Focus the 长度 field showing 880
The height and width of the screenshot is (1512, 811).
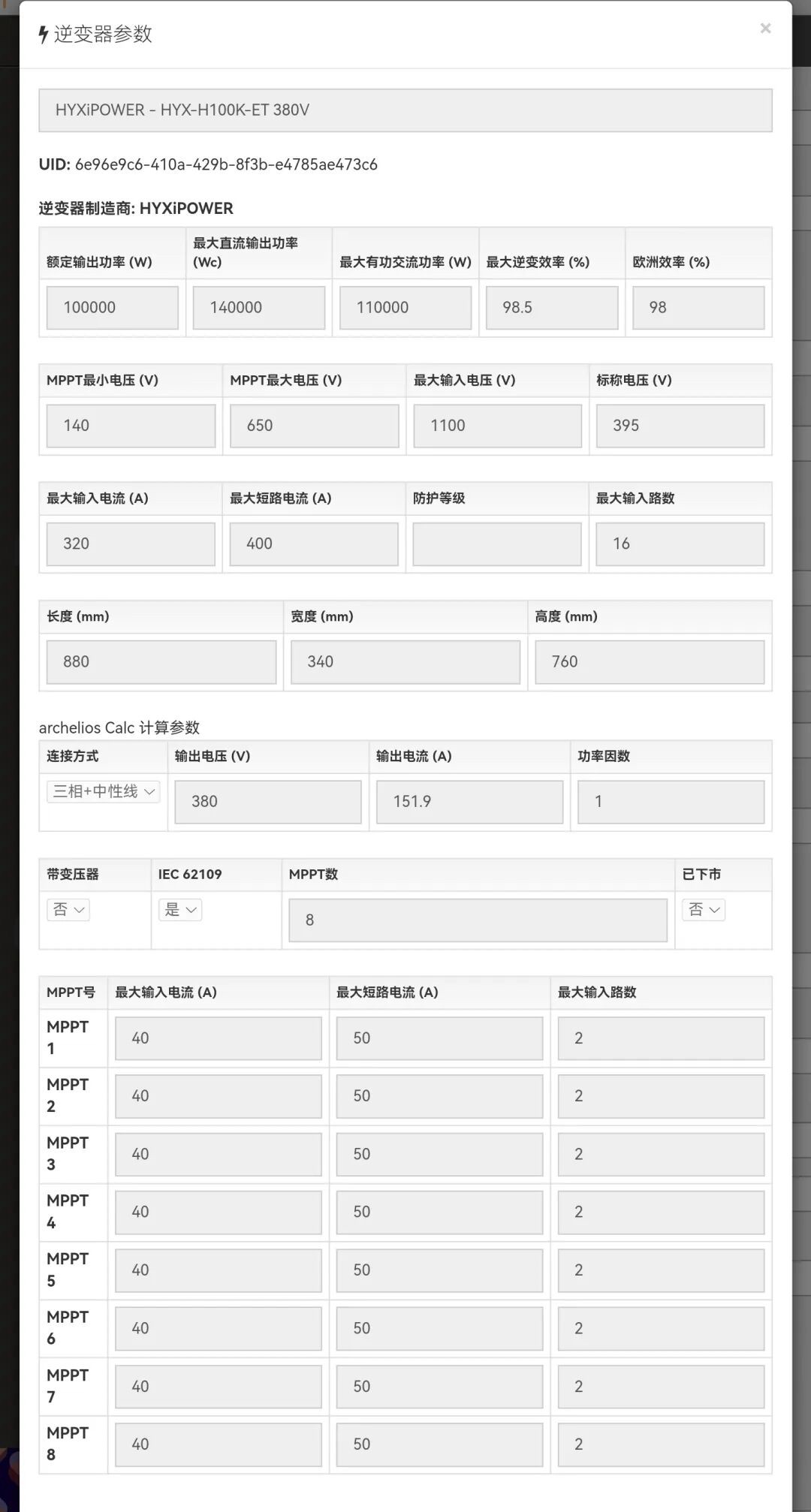click(x=161, y=661)
